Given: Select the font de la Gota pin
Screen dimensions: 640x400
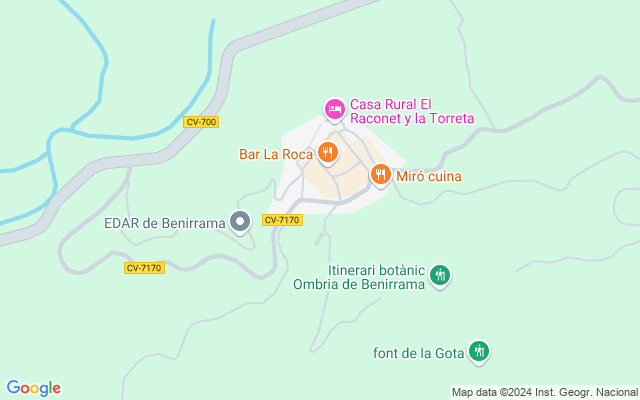Looking at the screenshot, I should tap(480, 350).
